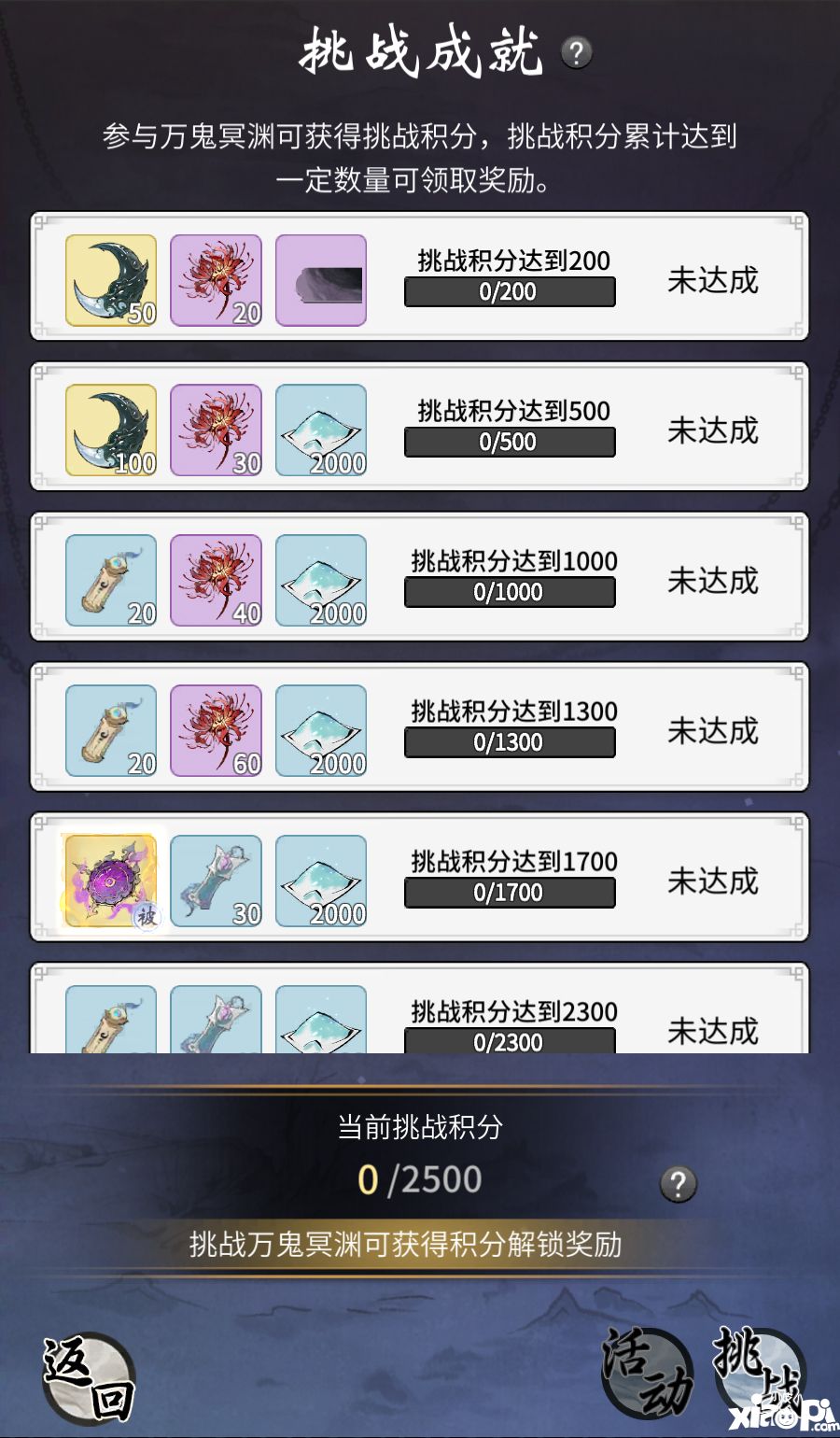This screenshot has height=1438, width=840.
Task: View sword item 30 in 1700 points row
Action: click(216, 881)
